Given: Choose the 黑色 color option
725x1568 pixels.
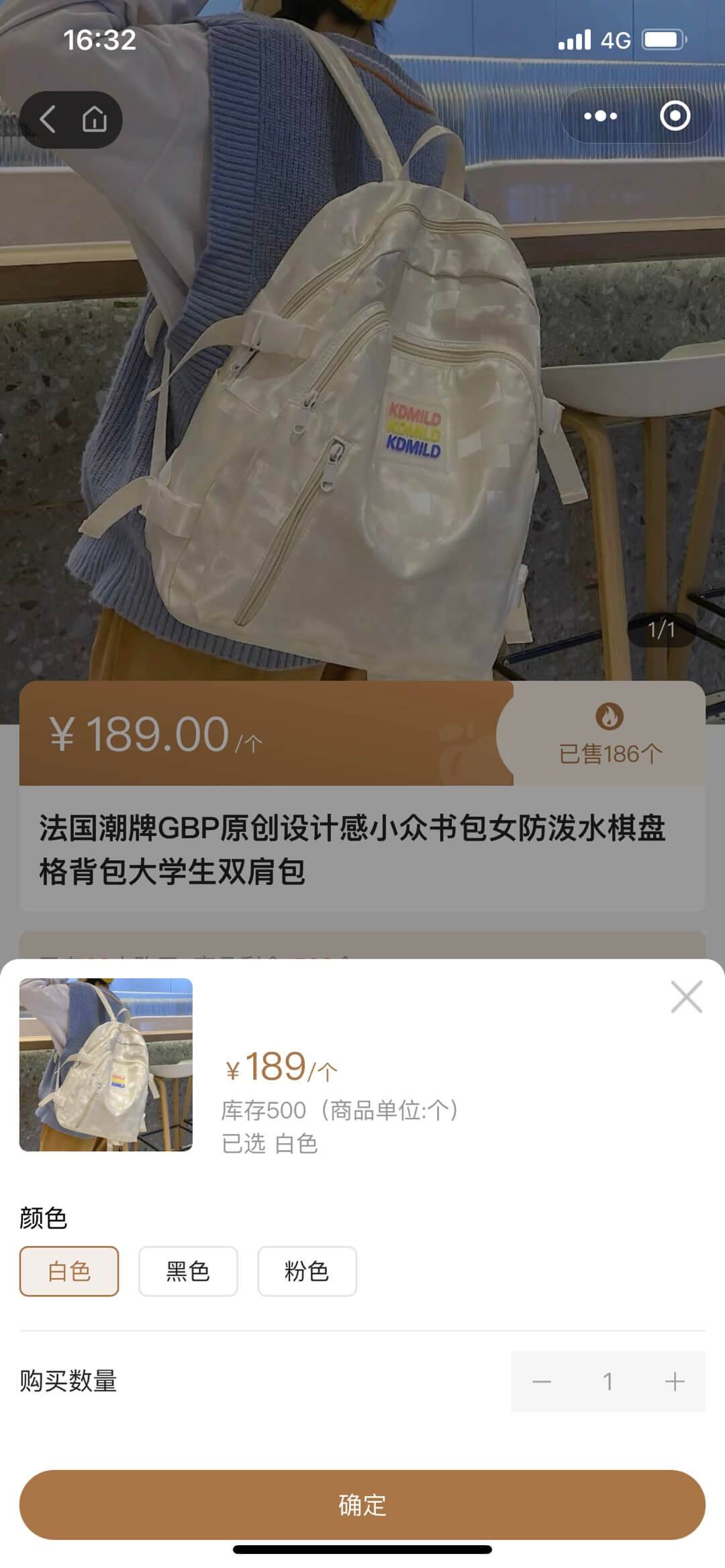Looking at the screenshot, I should coord(188,1271).
